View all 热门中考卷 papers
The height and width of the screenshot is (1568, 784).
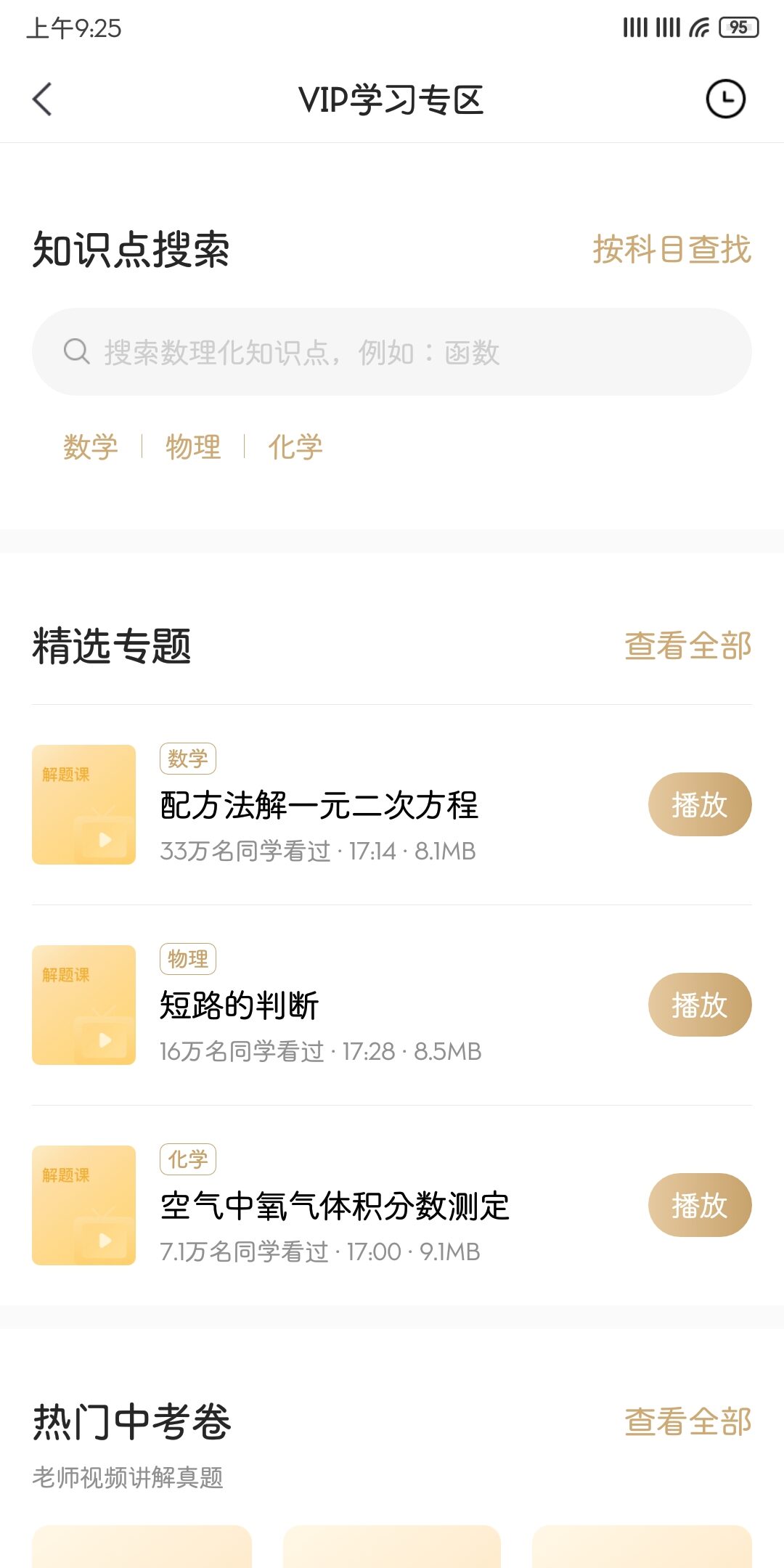[687, 1421]
